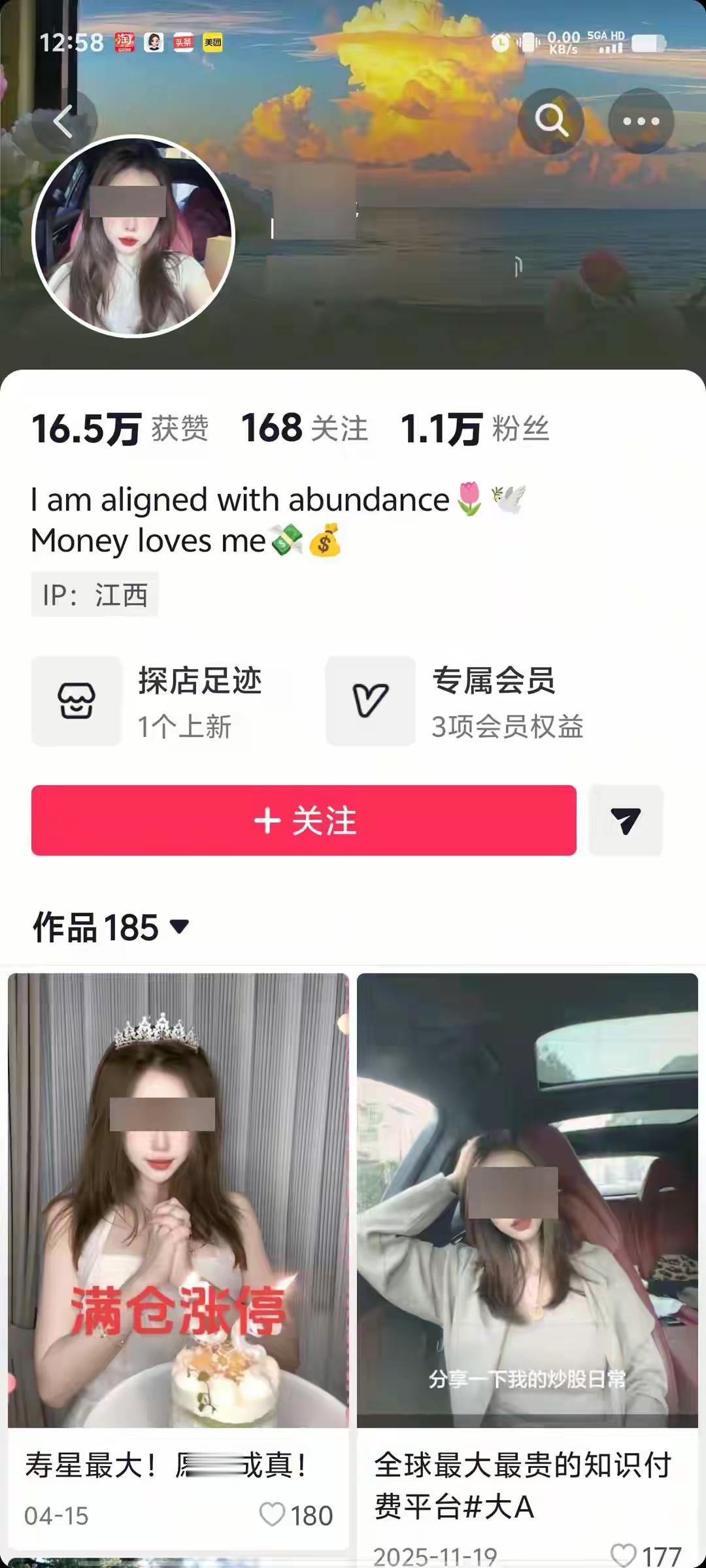Open the three-dot overflow menu

[641, 121]
